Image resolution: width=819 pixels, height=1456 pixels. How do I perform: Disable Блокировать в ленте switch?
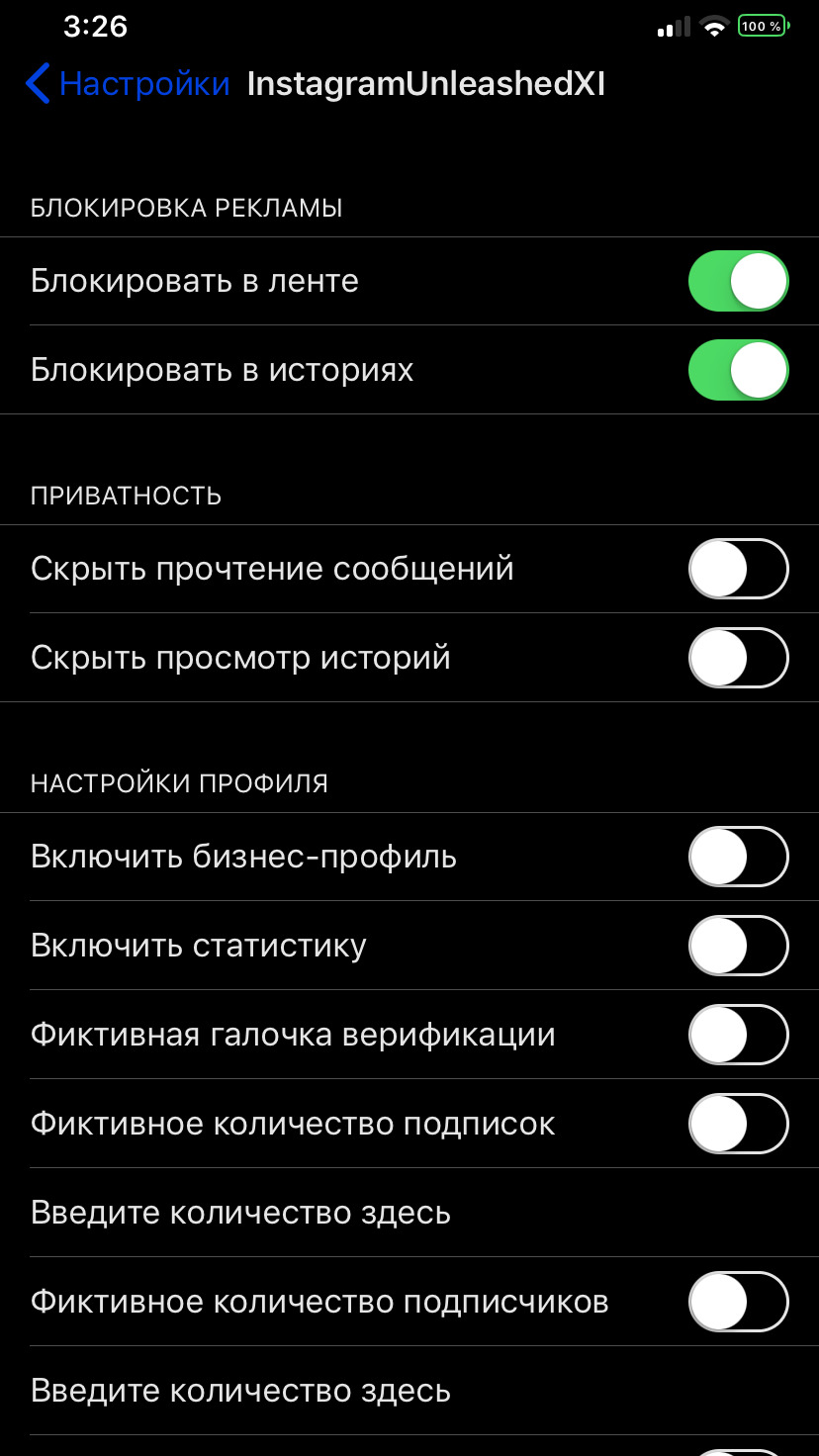(x=738, y=281)
